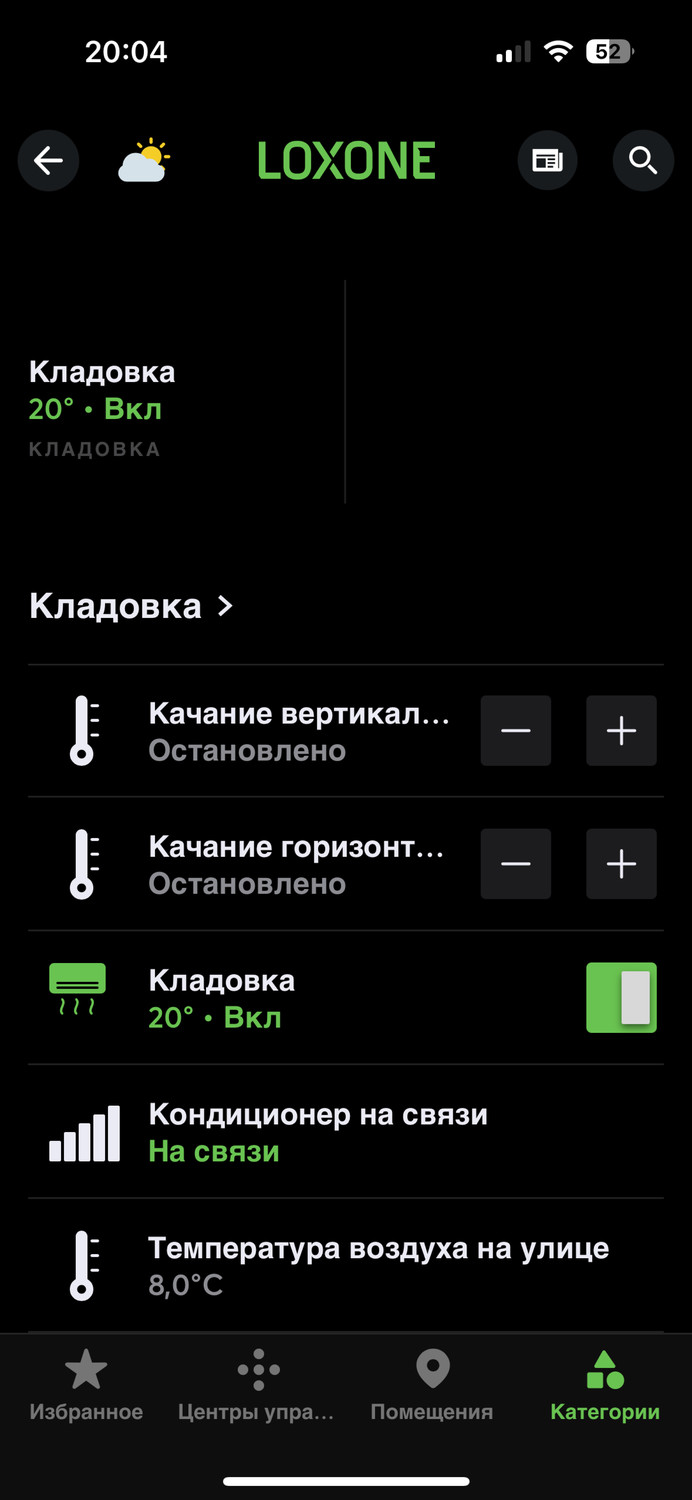
Task: Decrease Качание вертикальное with minus
Action: [x=516, y=731]
